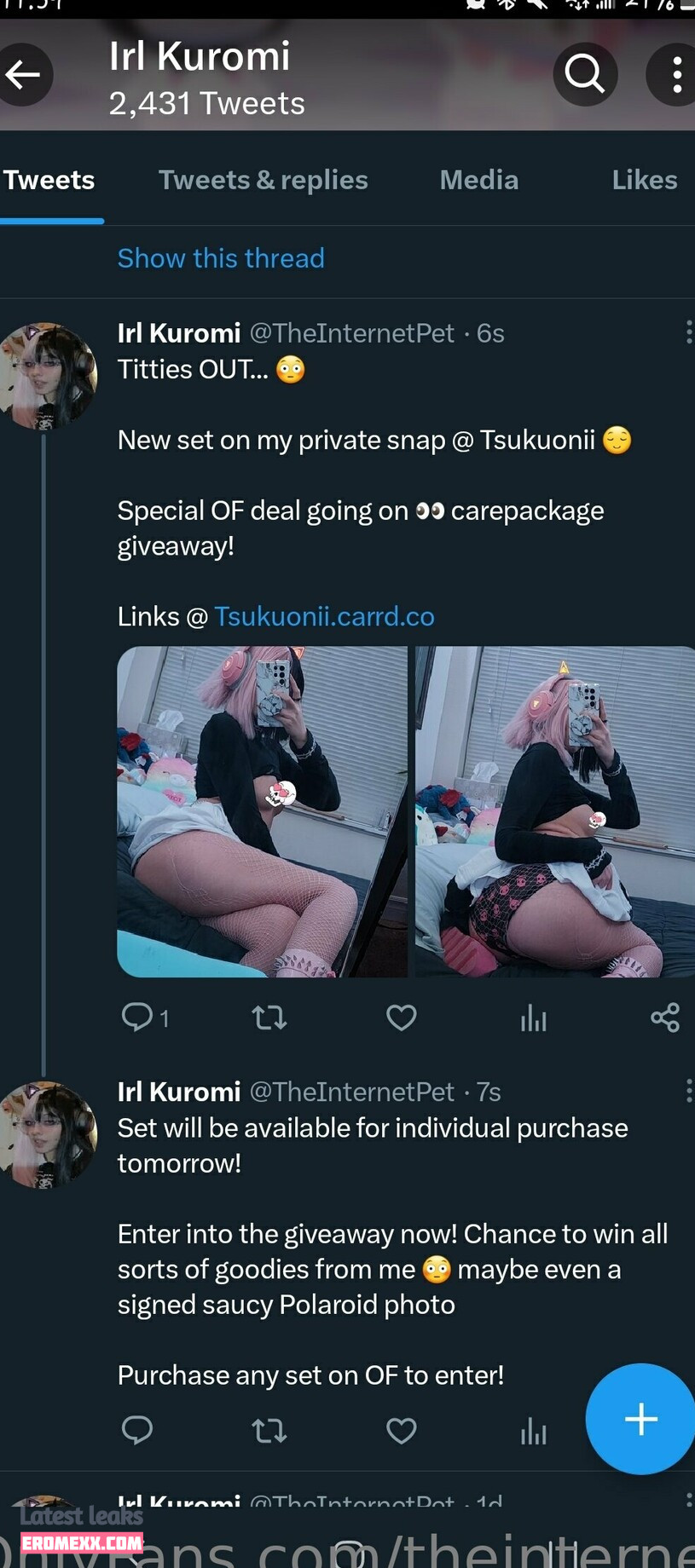Switch to the Likes tab
Screen dimensions: 695x1568
(644, 180)
